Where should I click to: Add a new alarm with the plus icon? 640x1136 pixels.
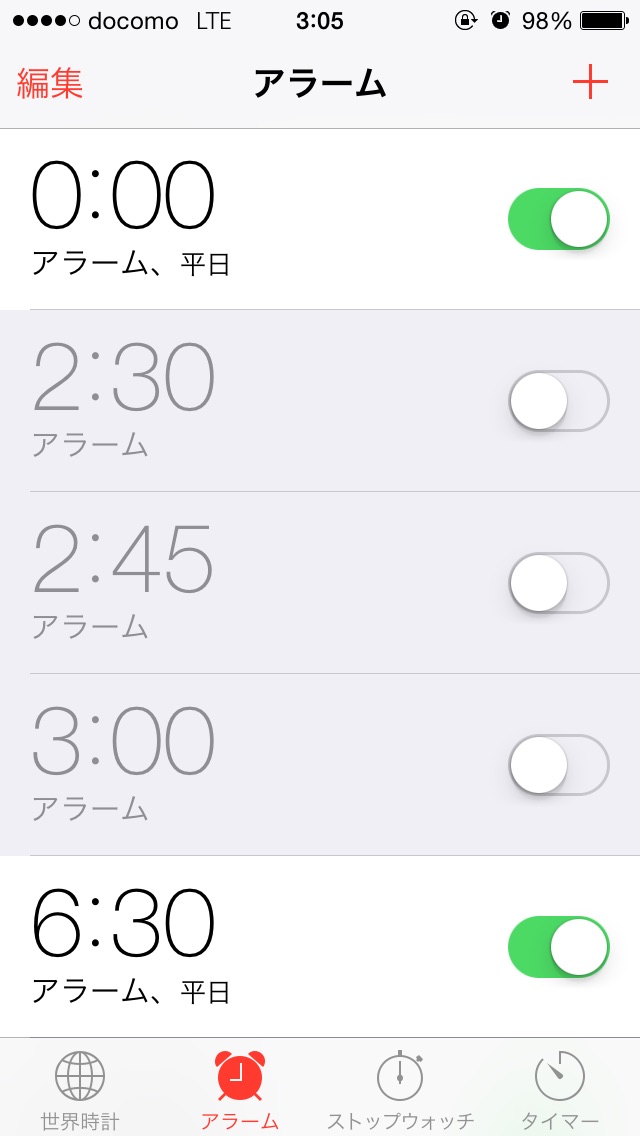pyautogui.click(x=590, y=83)
